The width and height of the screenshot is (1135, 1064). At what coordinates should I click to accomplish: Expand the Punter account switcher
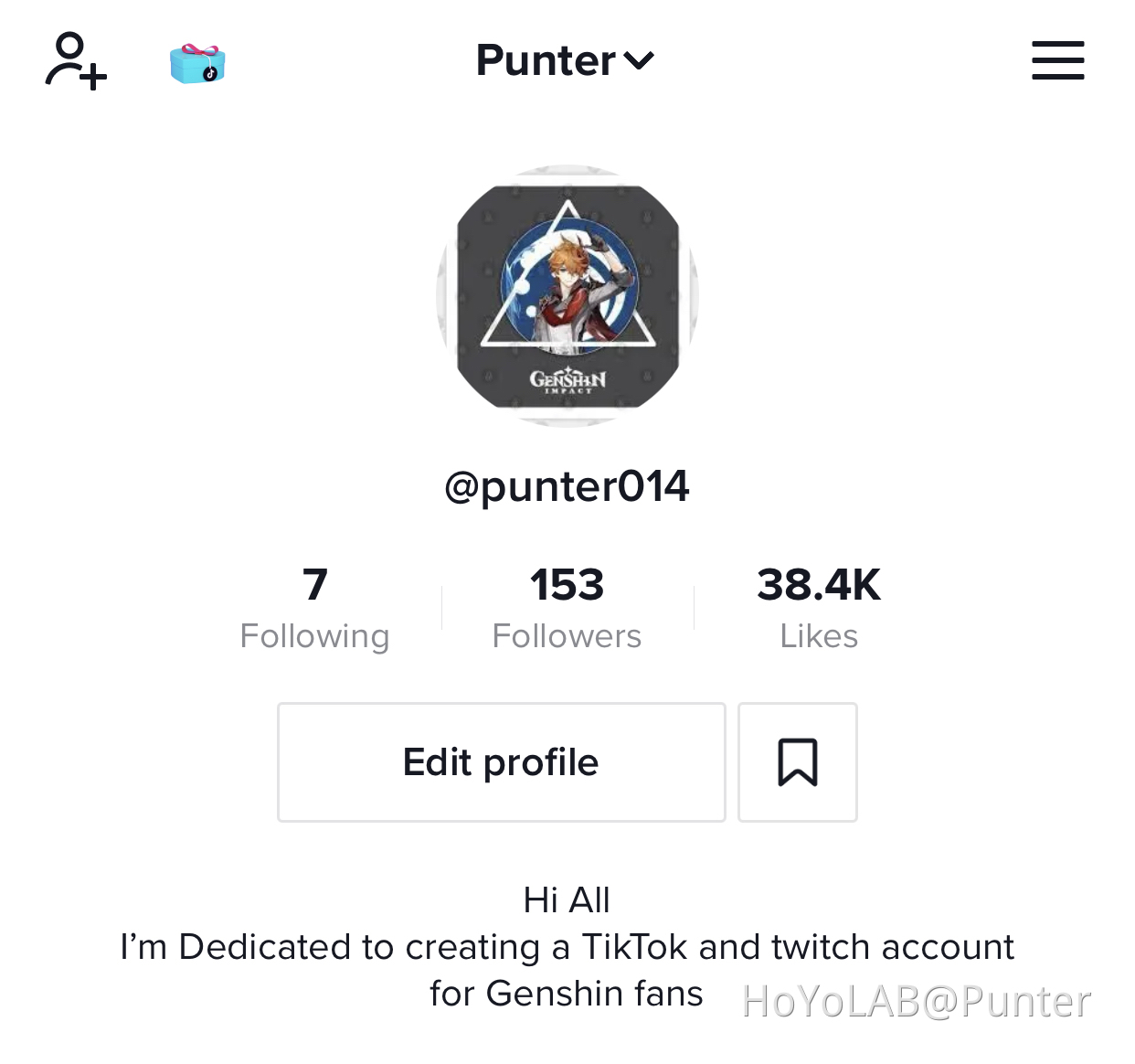coord(565,61)
